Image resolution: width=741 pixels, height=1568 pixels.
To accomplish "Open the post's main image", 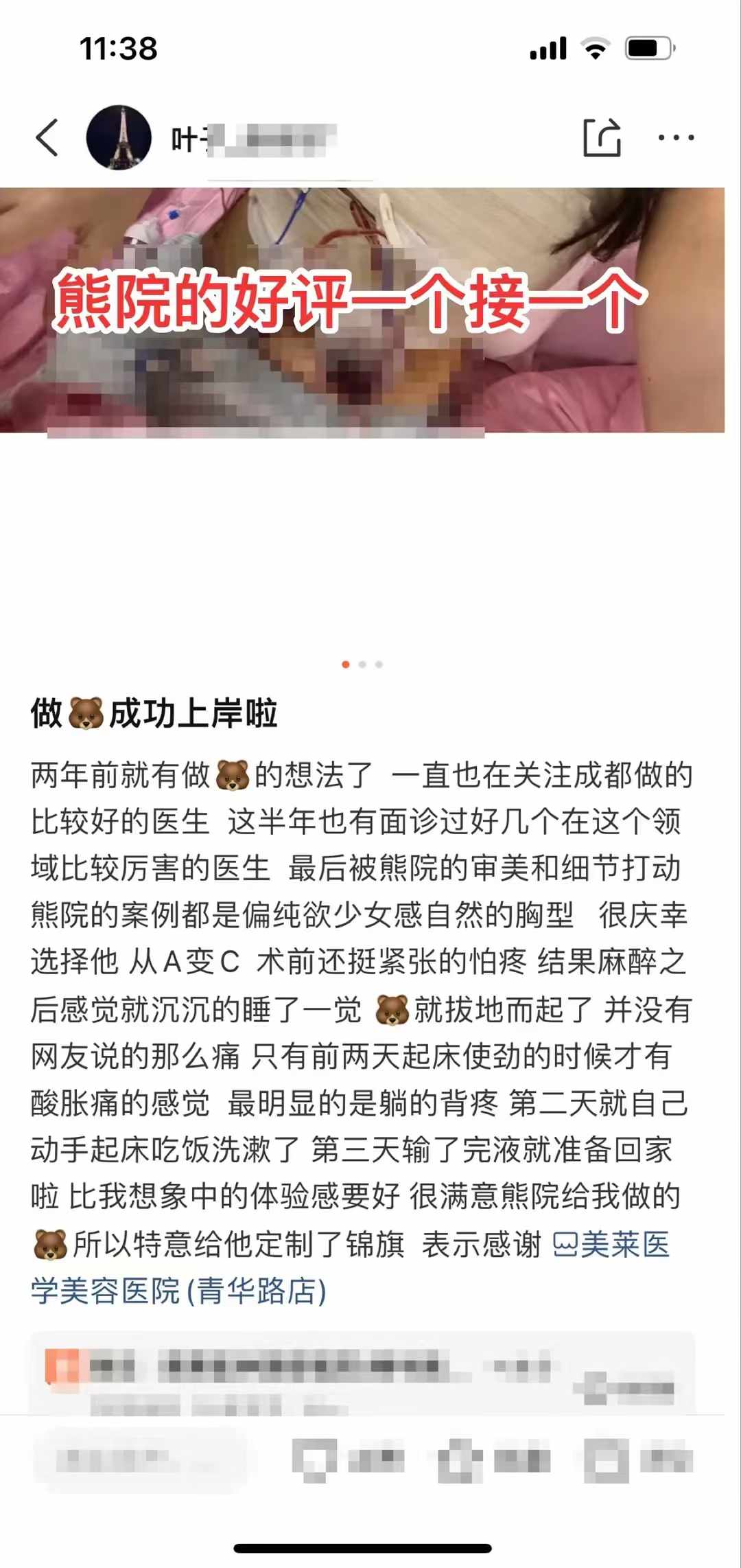I will 362,310.
